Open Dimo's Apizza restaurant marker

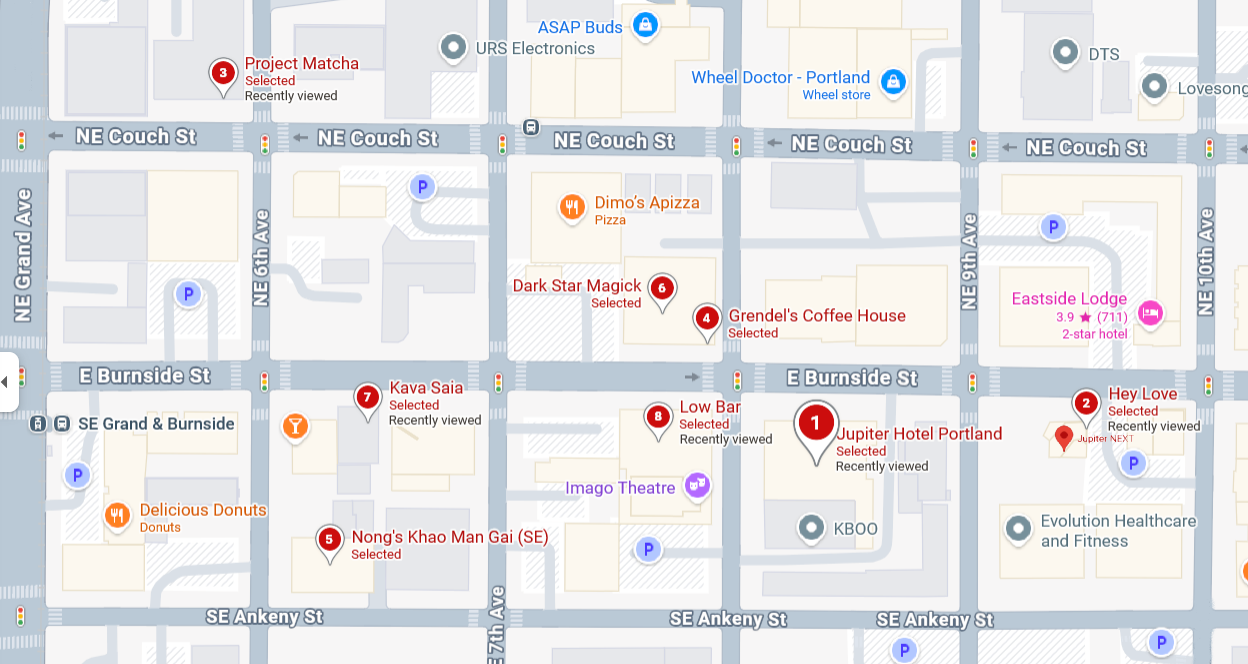[x=572, y=207]
